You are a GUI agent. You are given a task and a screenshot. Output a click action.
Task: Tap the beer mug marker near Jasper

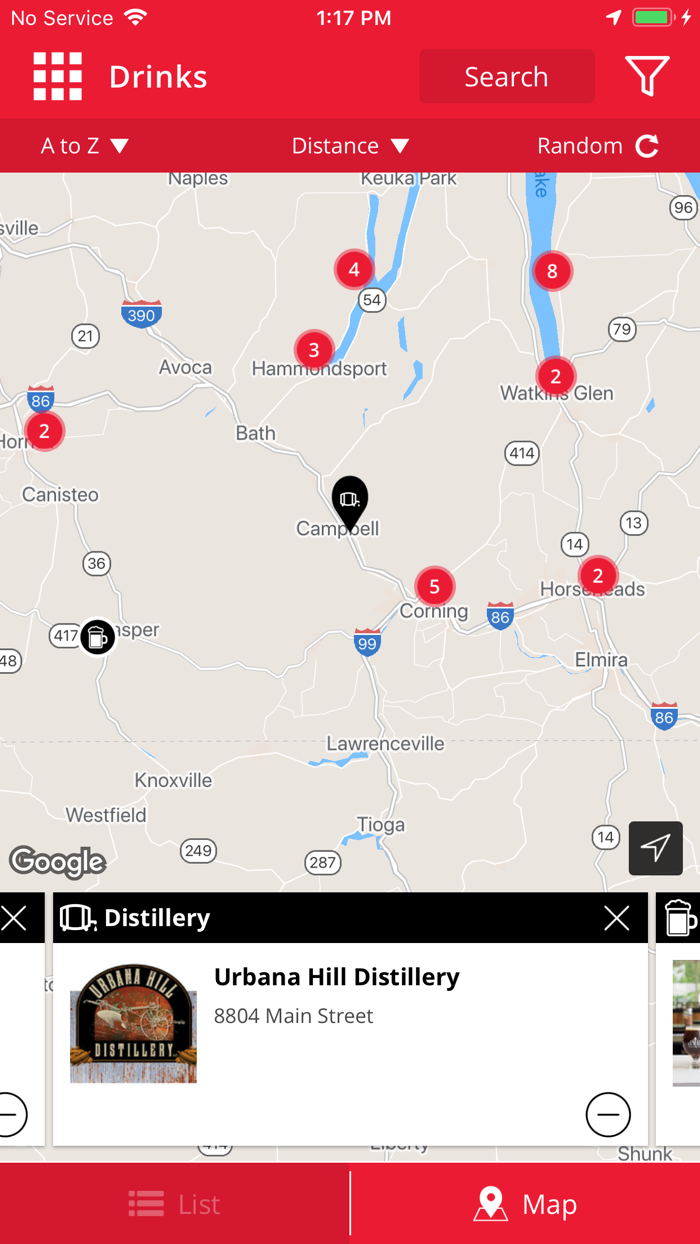tap(97, 636)
